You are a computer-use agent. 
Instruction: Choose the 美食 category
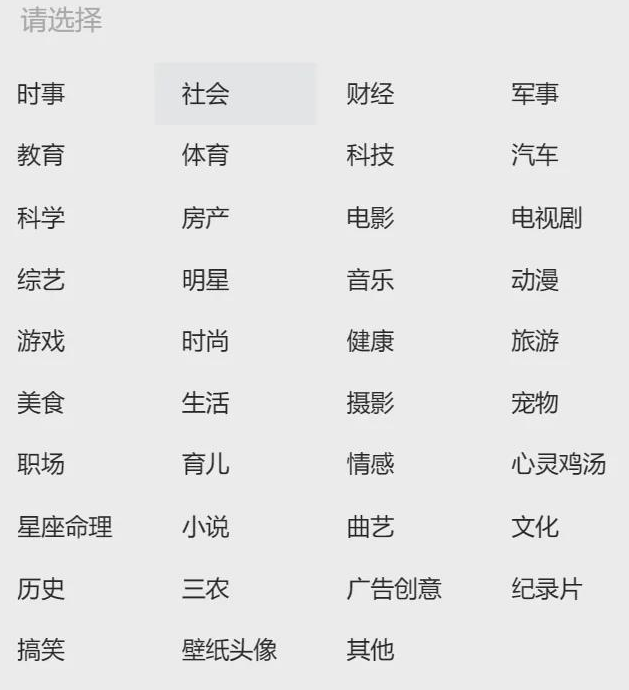[x=41, y=403]
